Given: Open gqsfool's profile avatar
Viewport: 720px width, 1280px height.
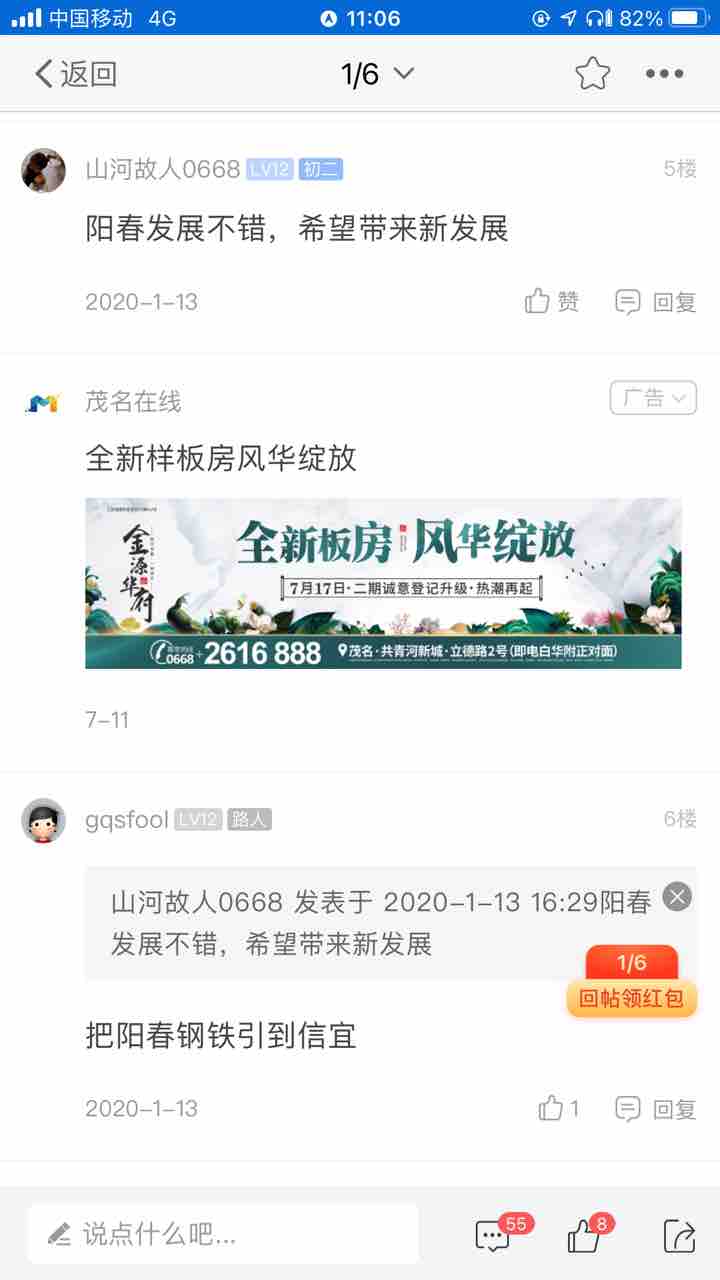Looking at the screenshot, I should (x=43, y=820).
